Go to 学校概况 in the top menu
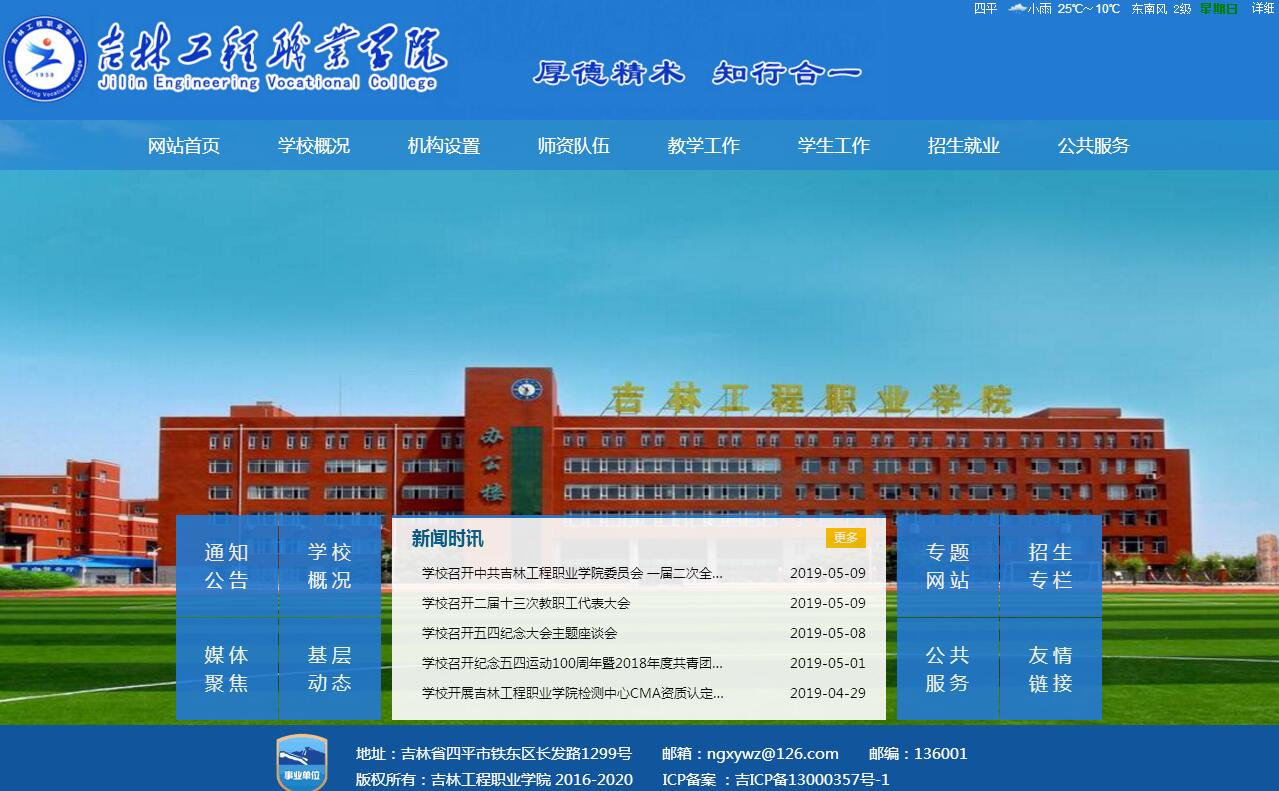 [314, 146]
